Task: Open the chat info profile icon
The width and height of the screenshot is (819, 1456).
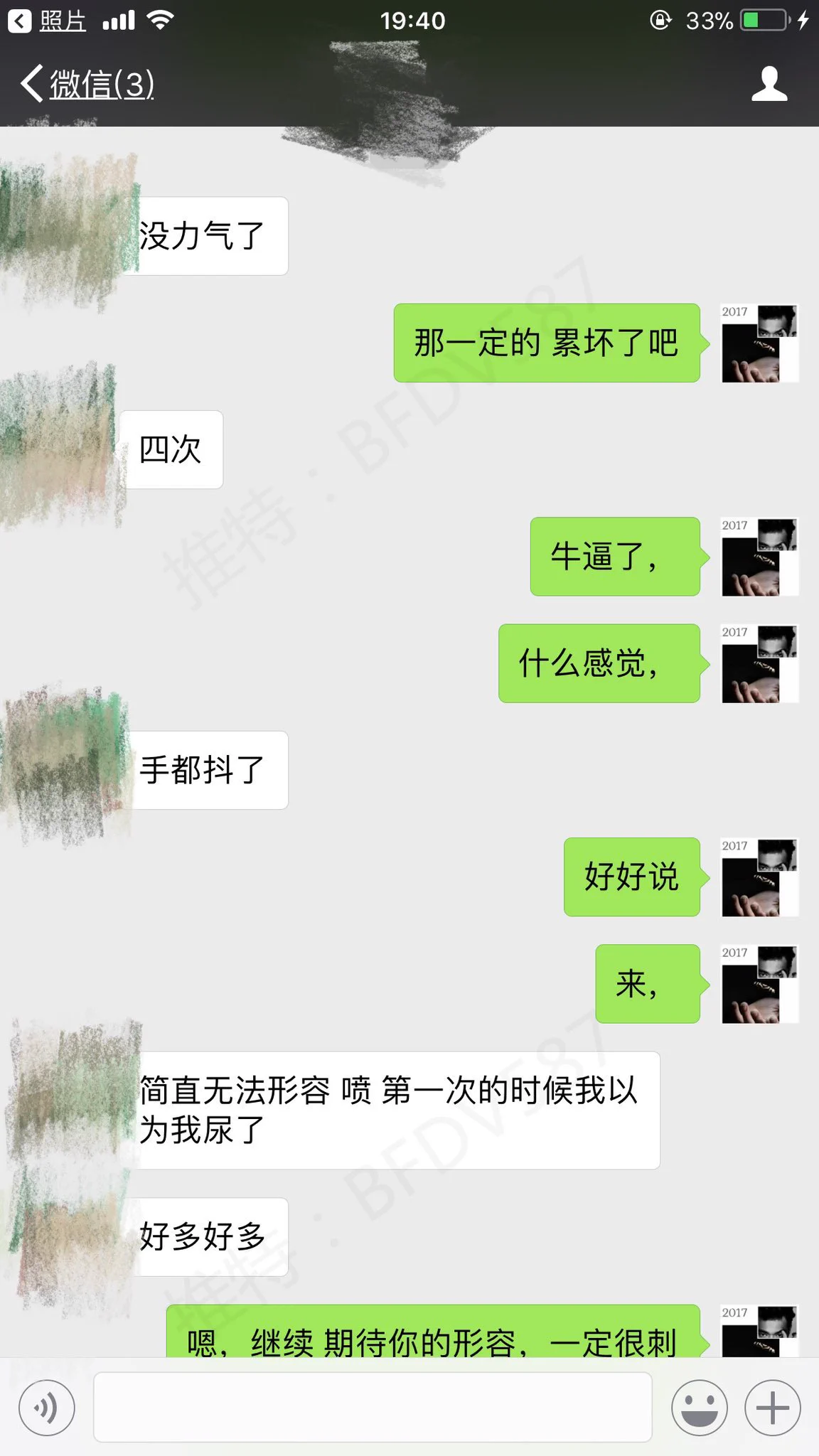Action: tap(769, 84)
